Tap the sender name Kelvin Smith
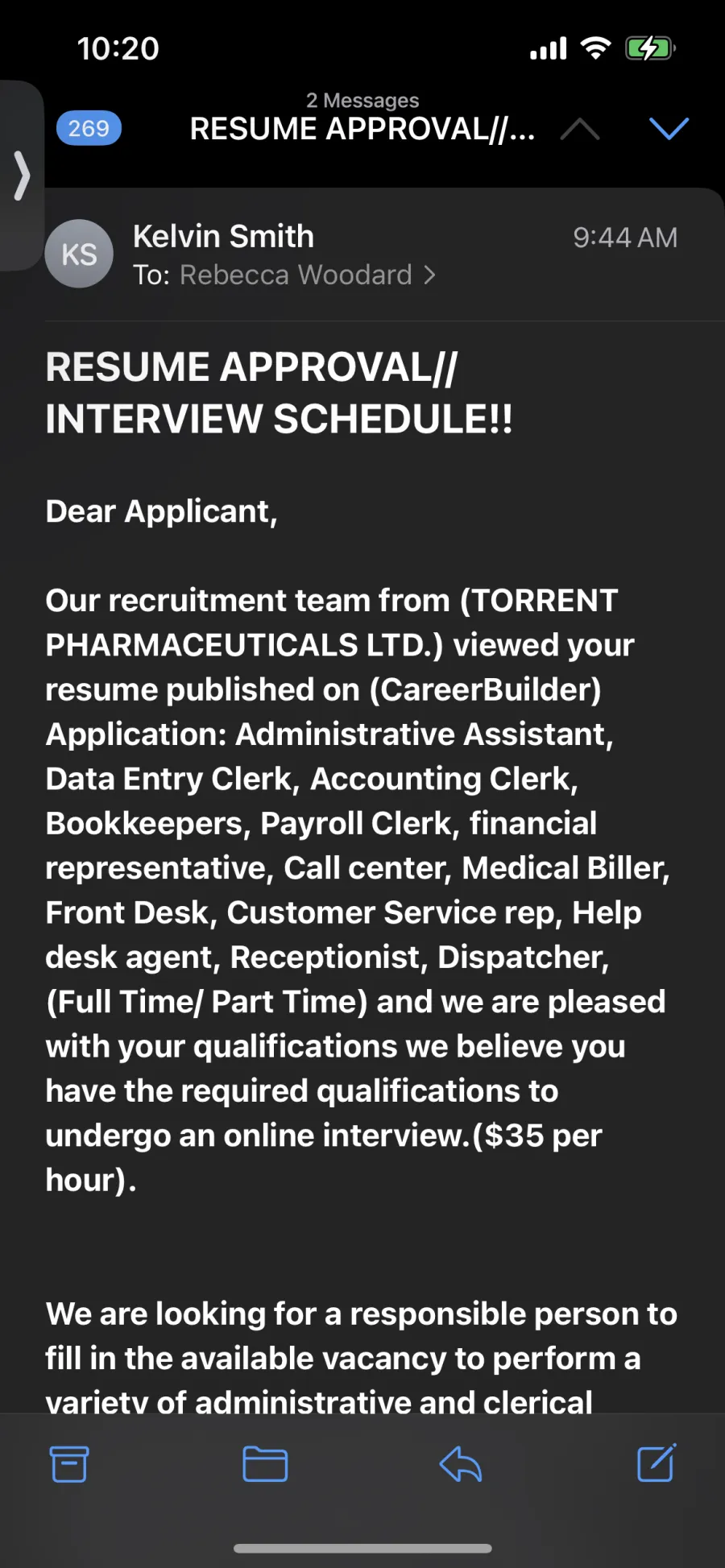 pos(223,237)
